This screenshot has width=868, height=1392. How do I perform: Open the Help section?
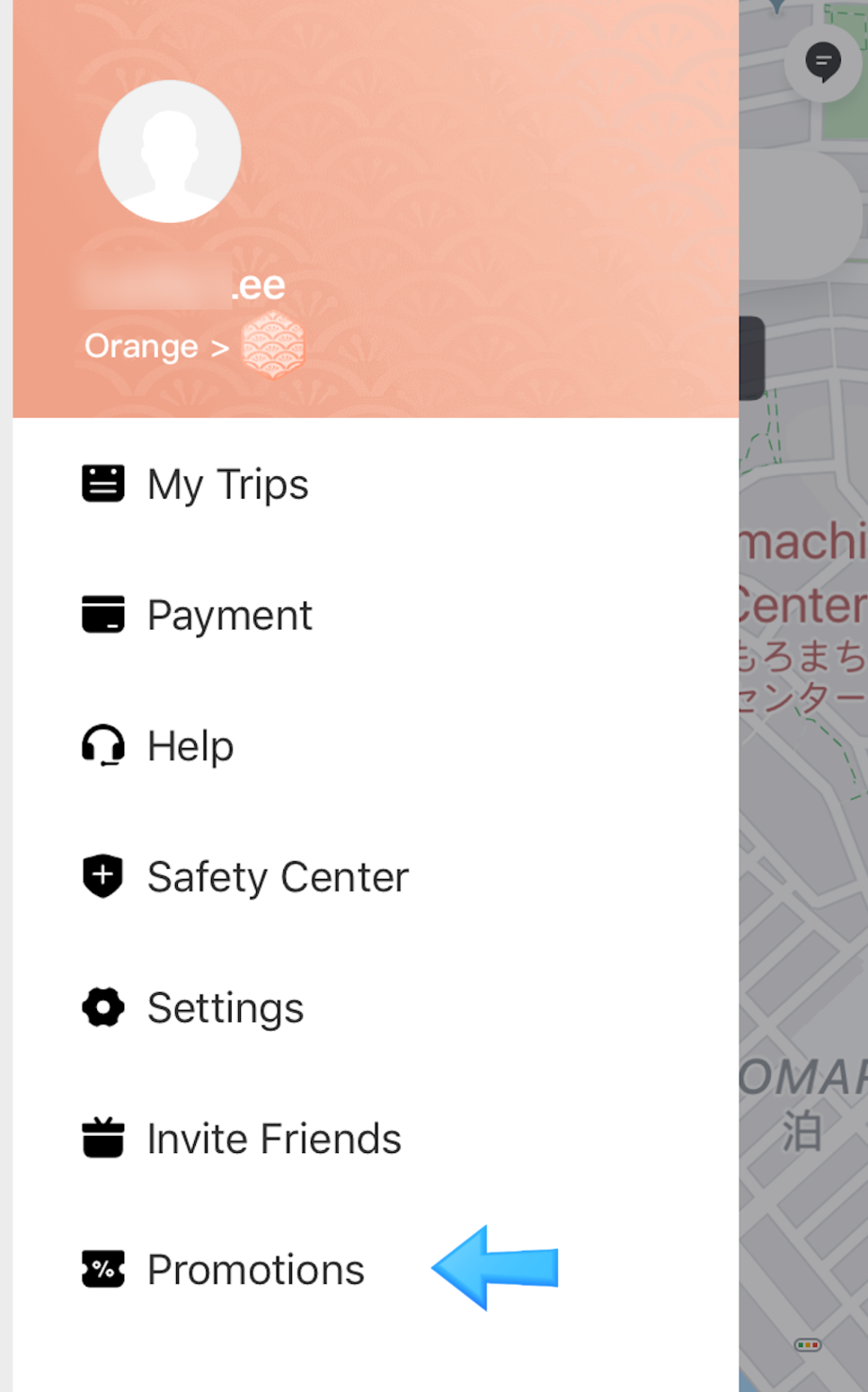click(190, 746)
